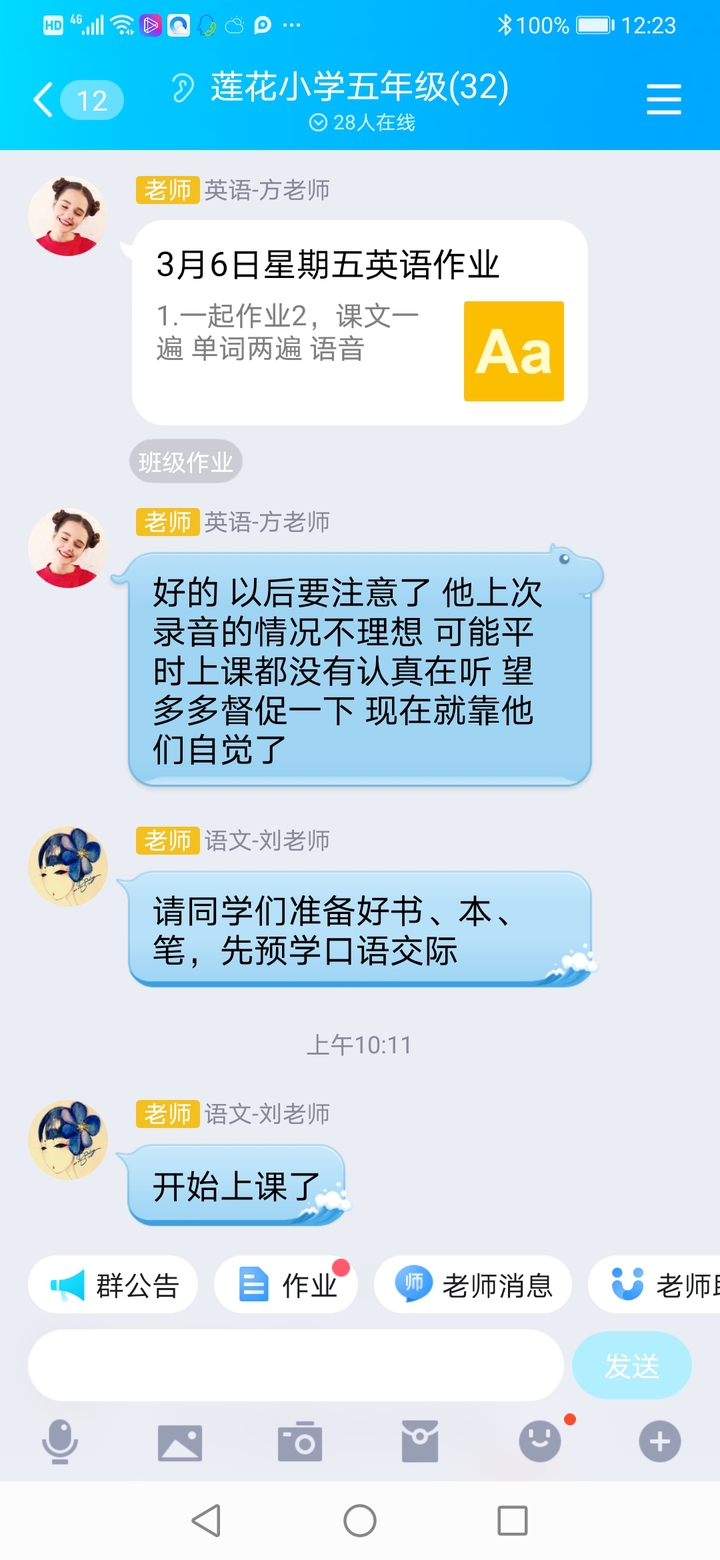Open the red packet icon
Image resolution: width=720 pixels, height=1560 pixels.
(x=420, y=1442)
